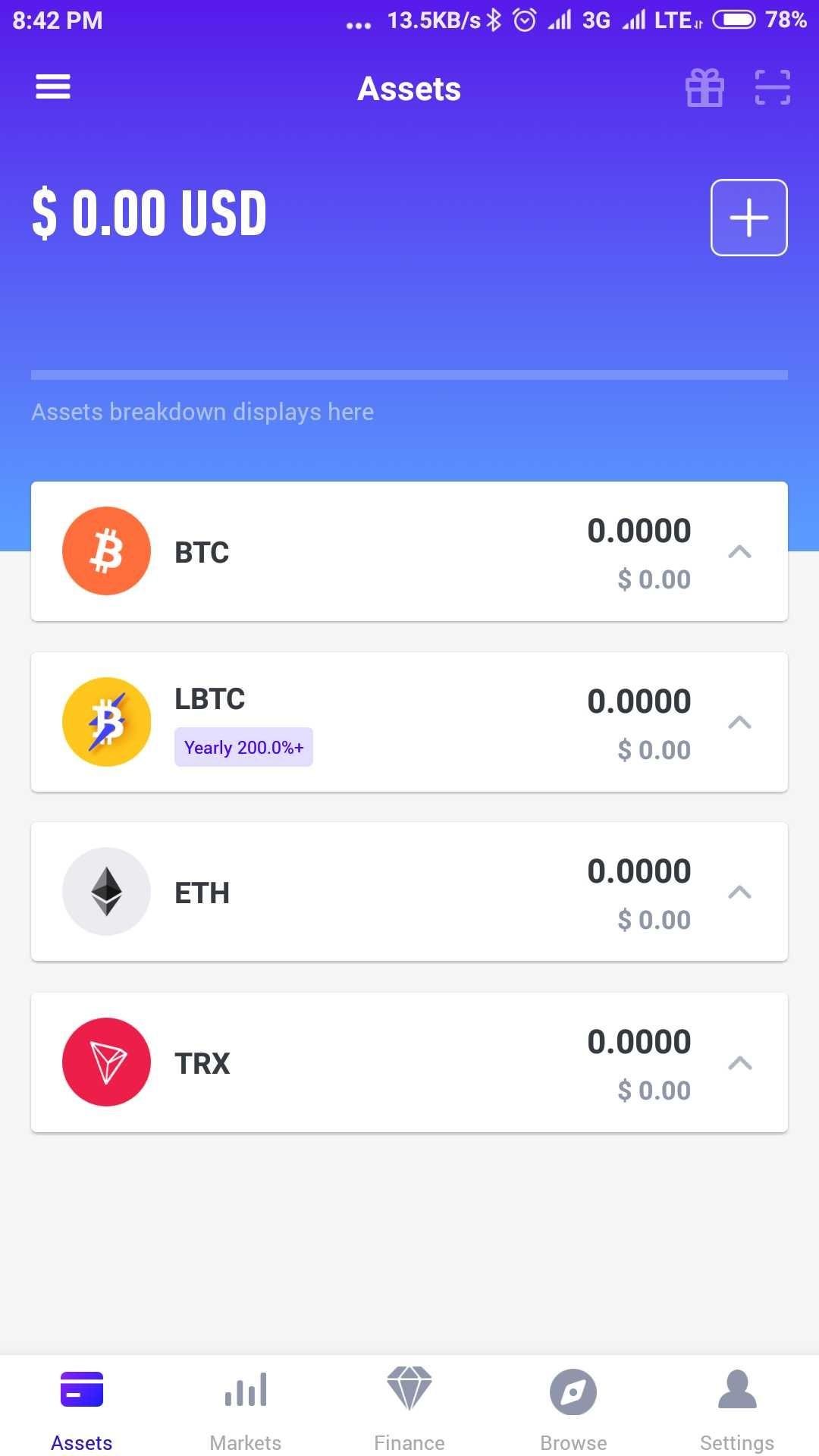
Task: Expand the TRX chevron arrow
Action: click(x=739, y=1063)
